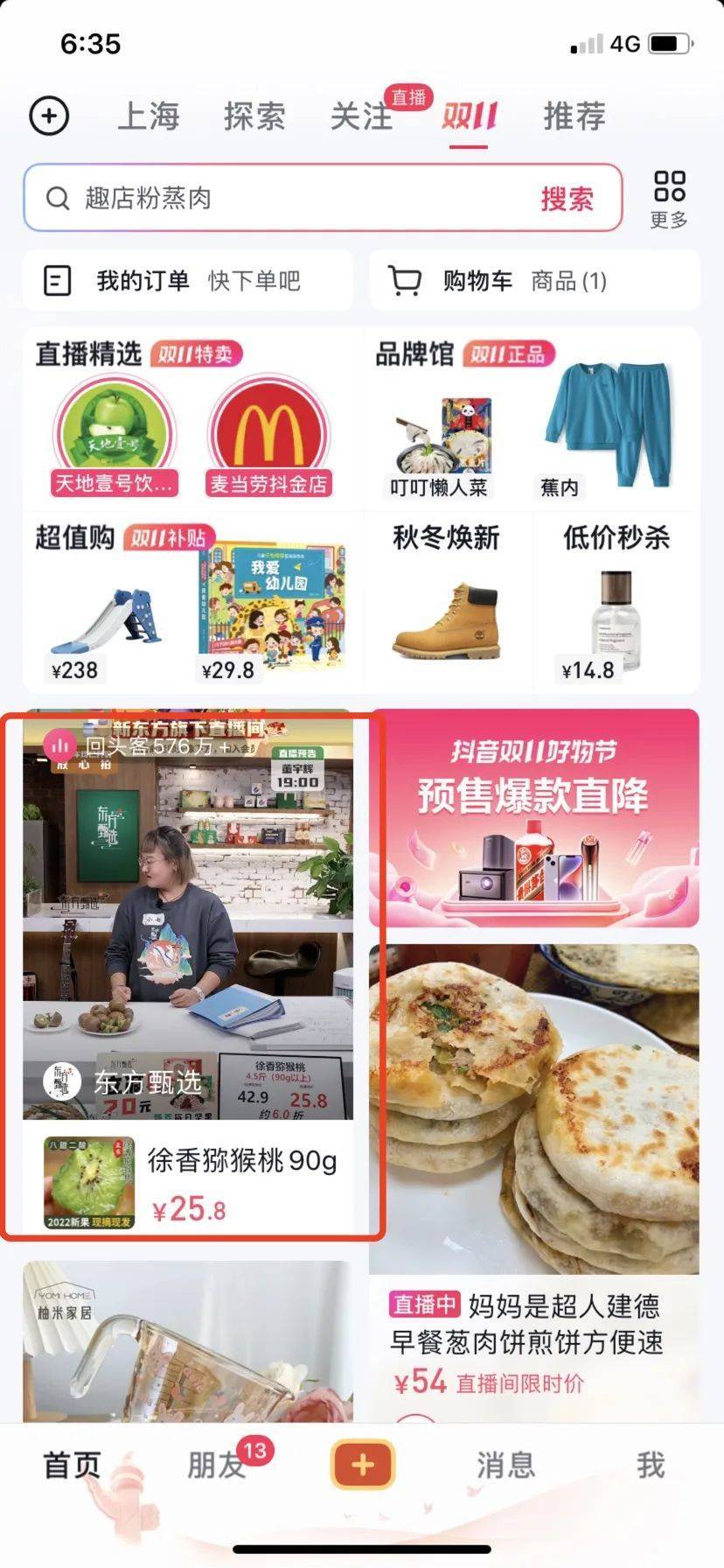724x1568 pixels.
Task: Go to the 消息 tab
Action: (x=505, y=1465)
